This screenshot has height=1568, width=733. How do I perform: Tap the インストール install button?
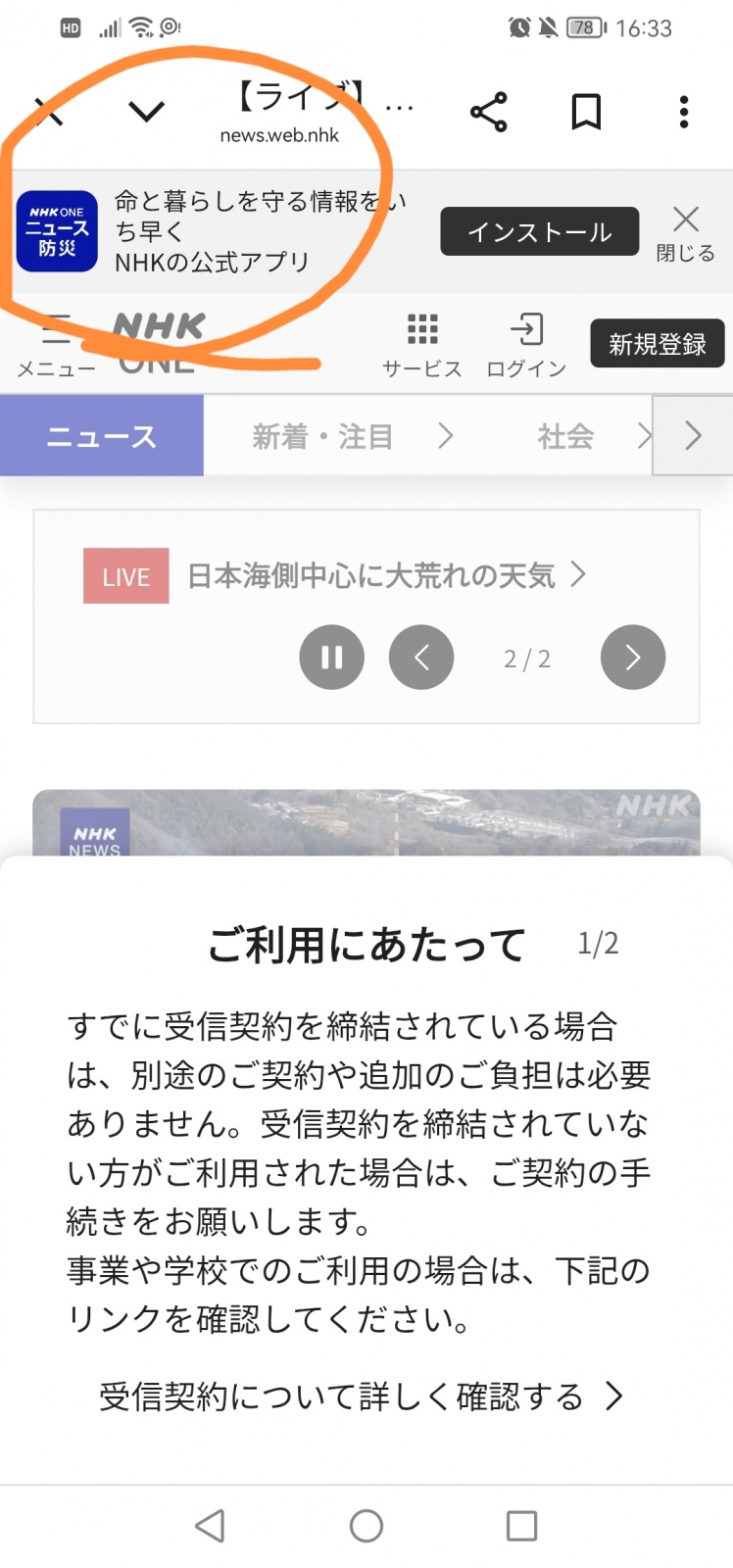[x=539, y=231]
